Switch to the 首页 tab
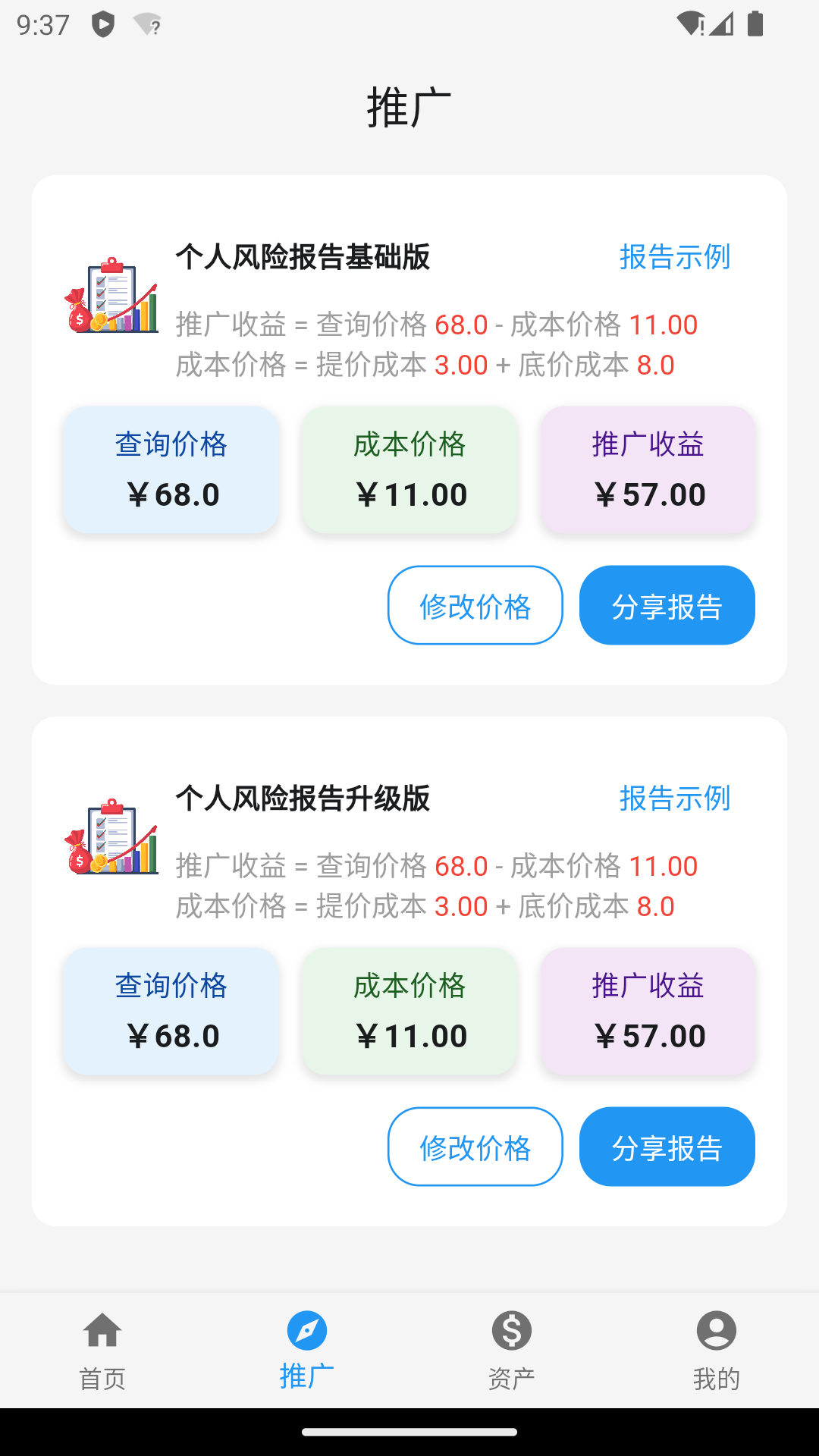This screenshot has width=819, height=1456. 102,1351
